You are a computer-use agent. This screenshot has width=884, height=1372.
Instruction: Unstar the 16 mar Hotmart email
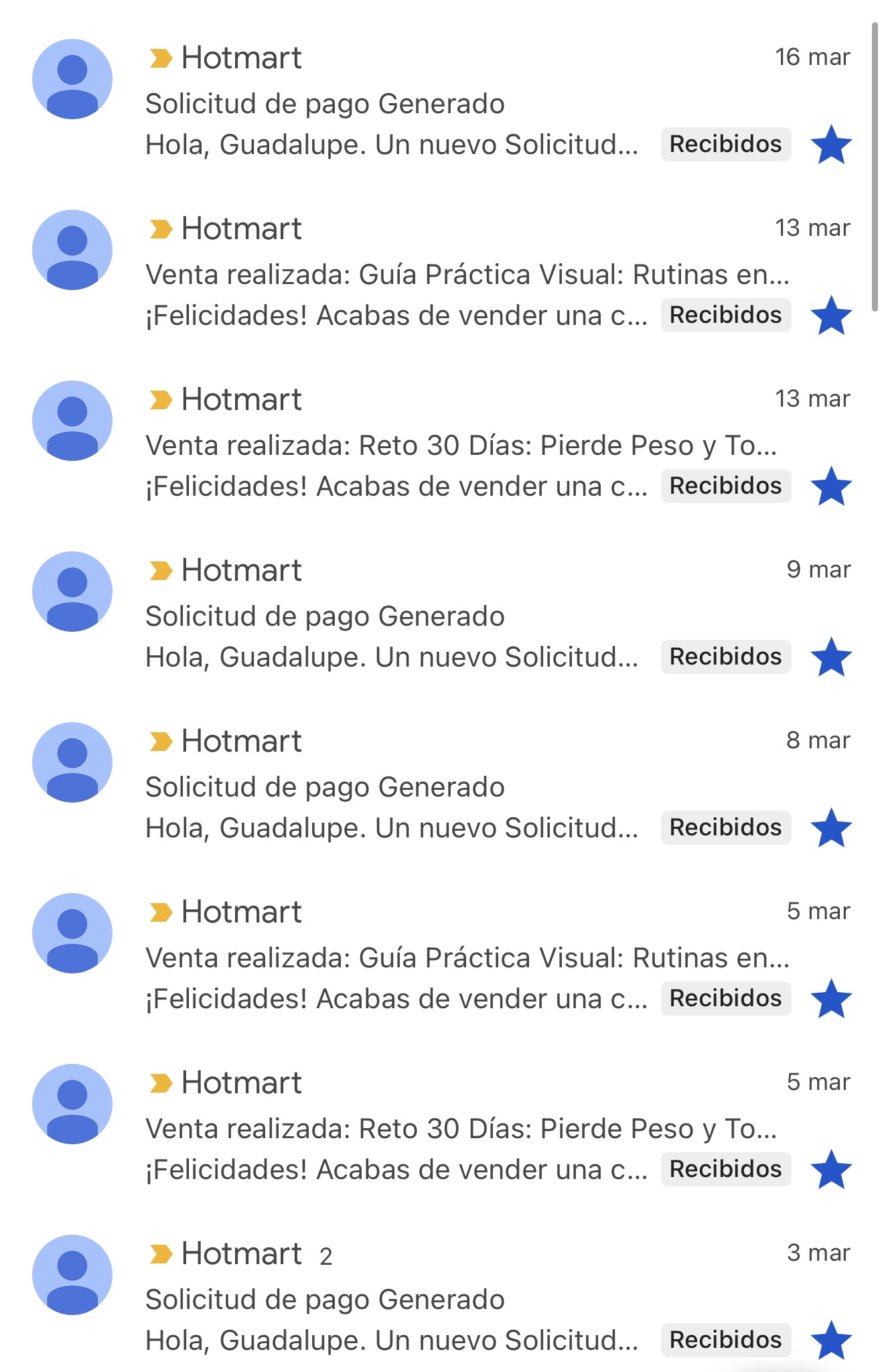[831, 144]
